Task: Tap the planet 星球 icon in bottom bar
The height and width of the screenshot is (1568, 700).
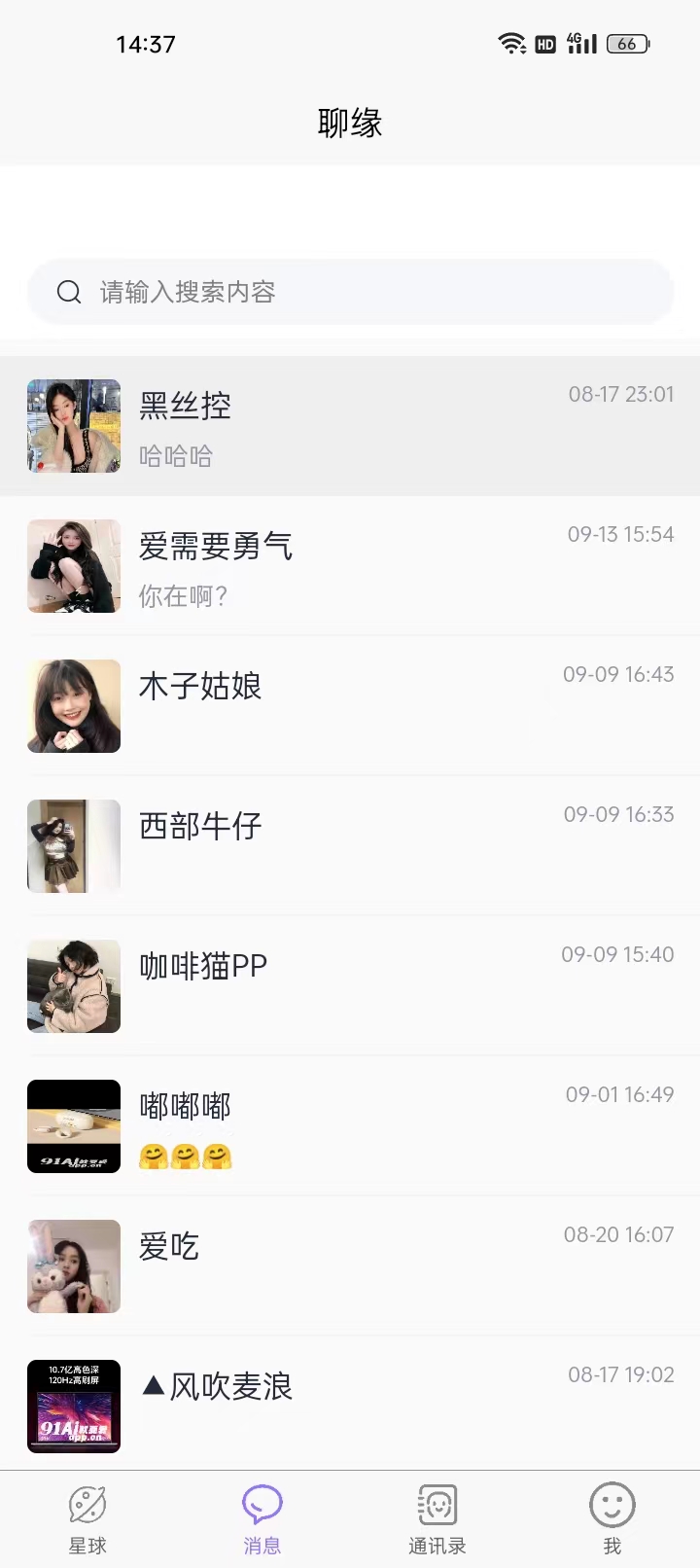Action: tap(88, 1504)
